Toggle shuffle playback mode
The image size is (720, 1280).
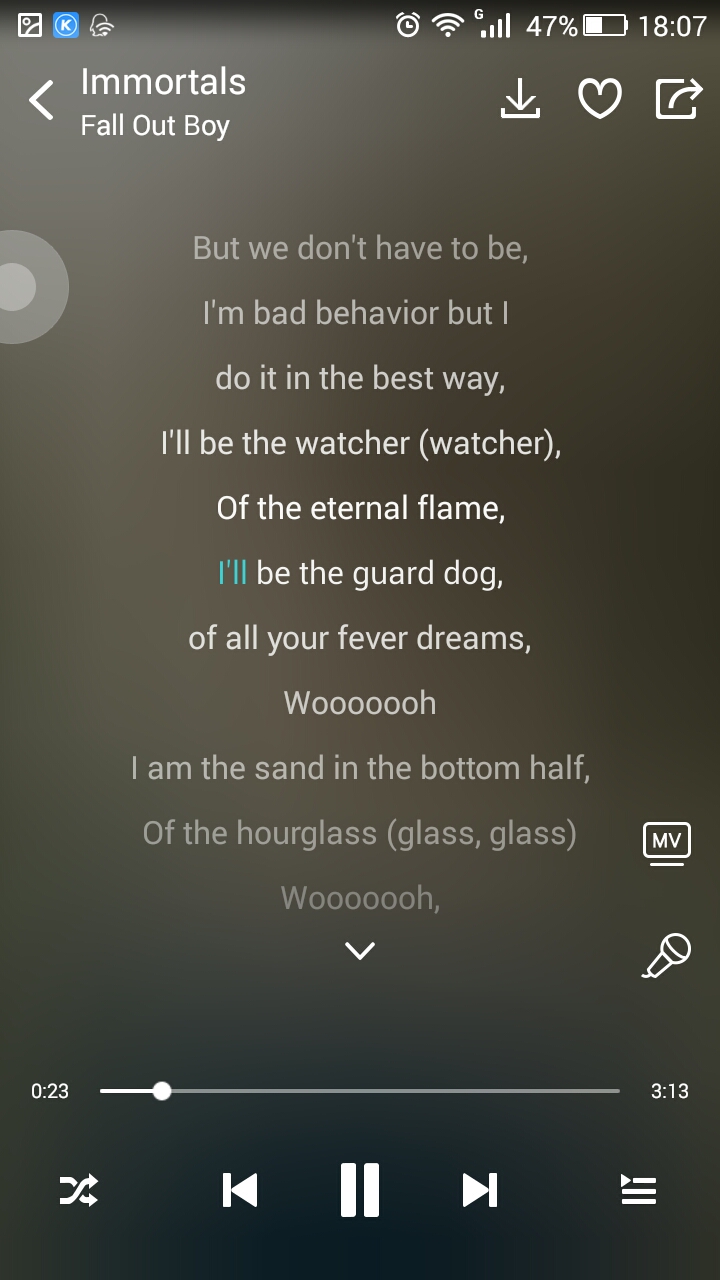tap(79, 1190)
